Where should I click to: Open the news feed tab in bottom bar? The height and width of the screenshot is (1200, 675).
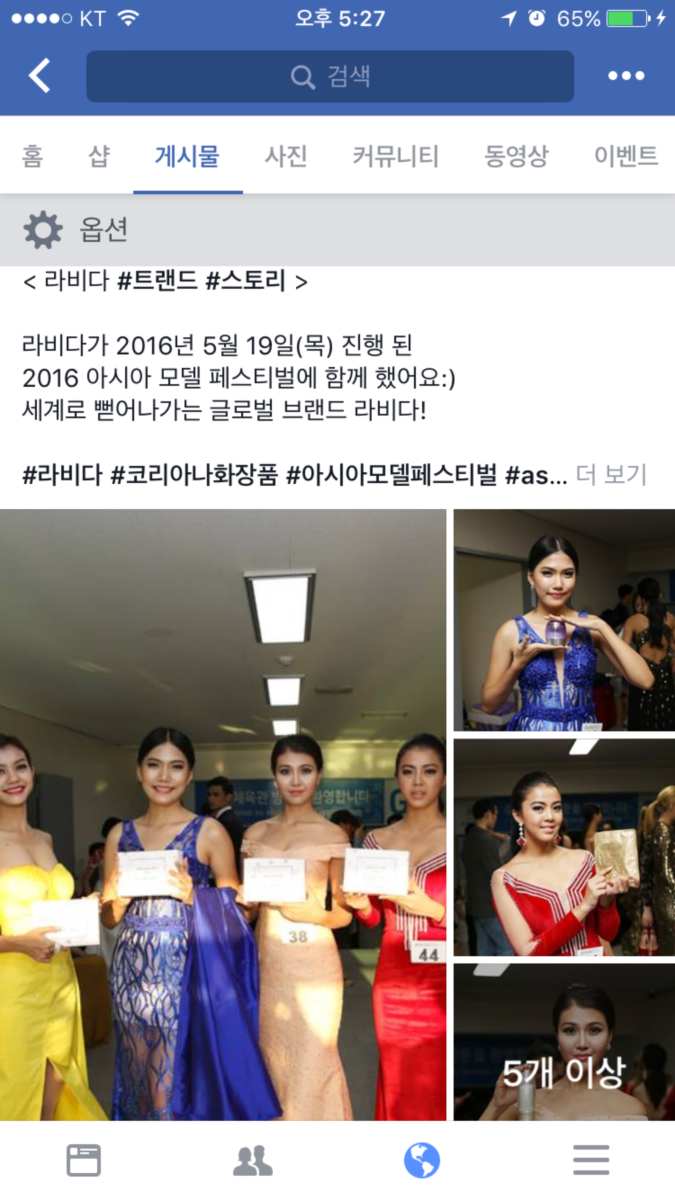pos(84,1160)
